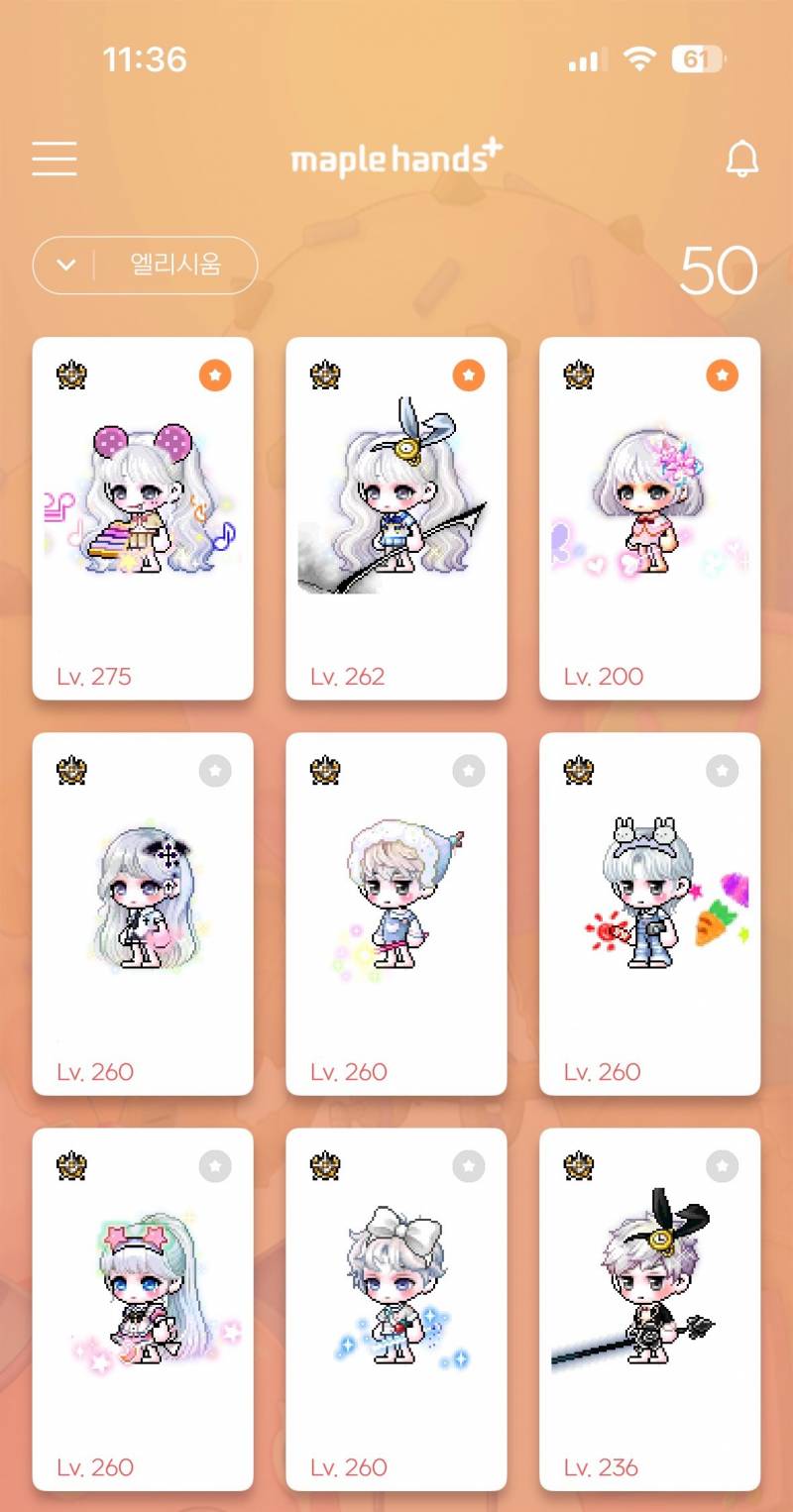Image resolution: width=793 pixels, height=1512 pixels.
Task: Favorite the character with the white bow
Action: pos(469,1166)
